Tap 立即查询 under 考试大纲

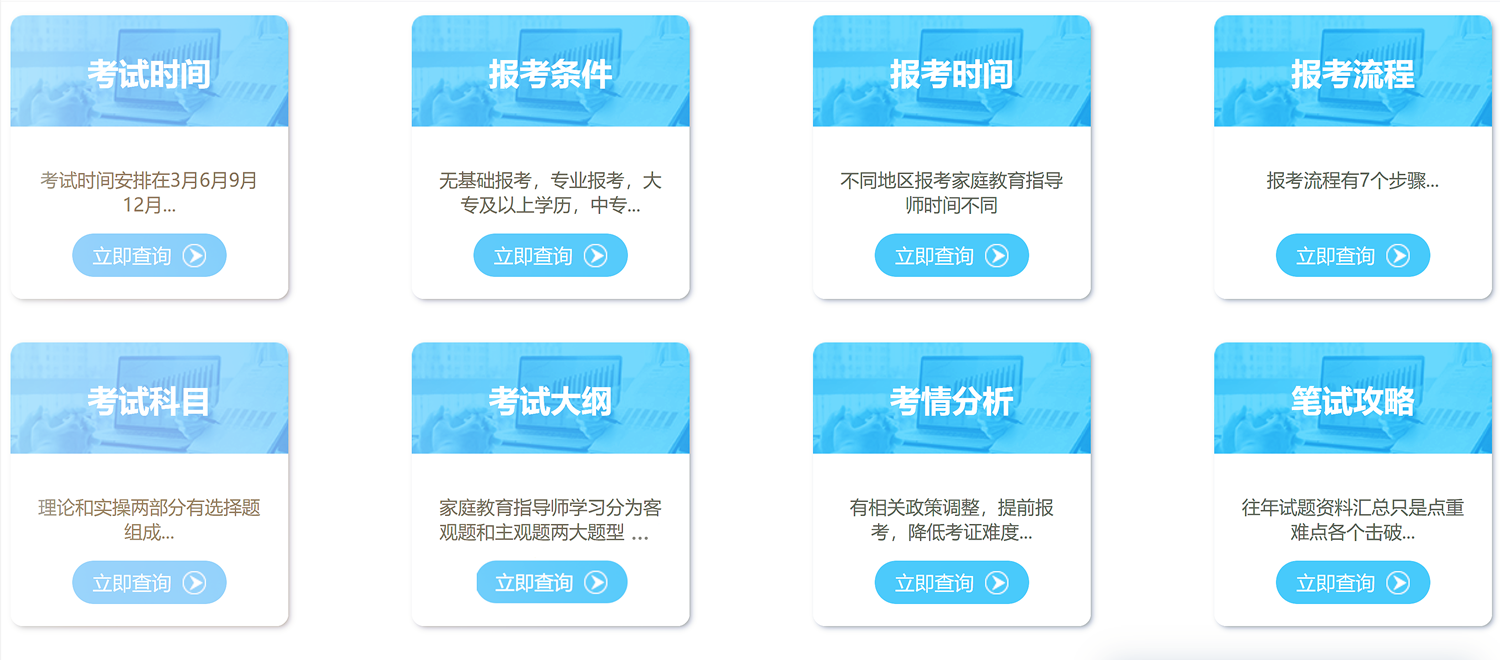pyautogui.click(x=551, y=583)
